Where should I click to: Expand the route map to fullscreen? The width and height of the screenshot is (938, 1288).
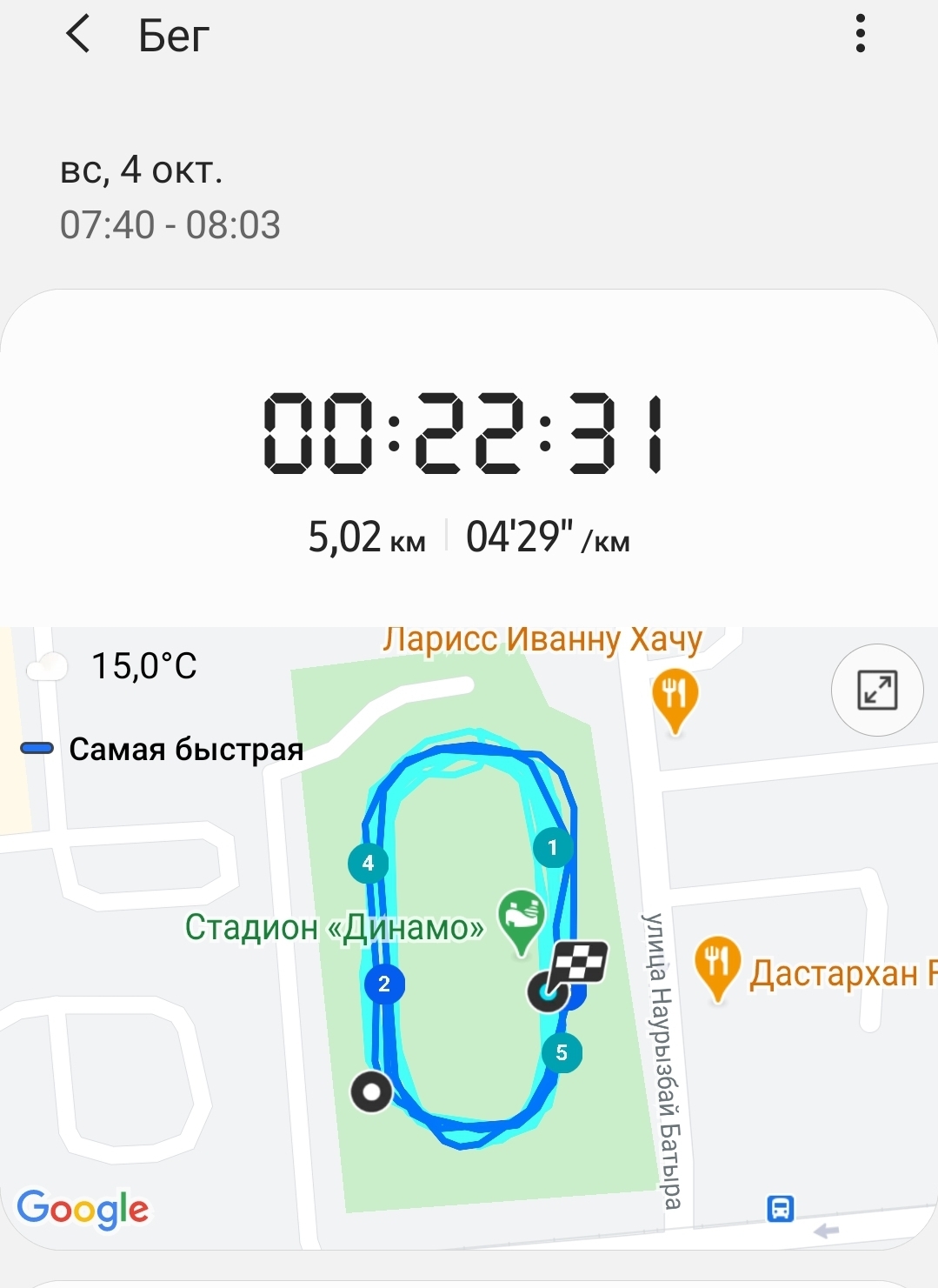point(876,690)
